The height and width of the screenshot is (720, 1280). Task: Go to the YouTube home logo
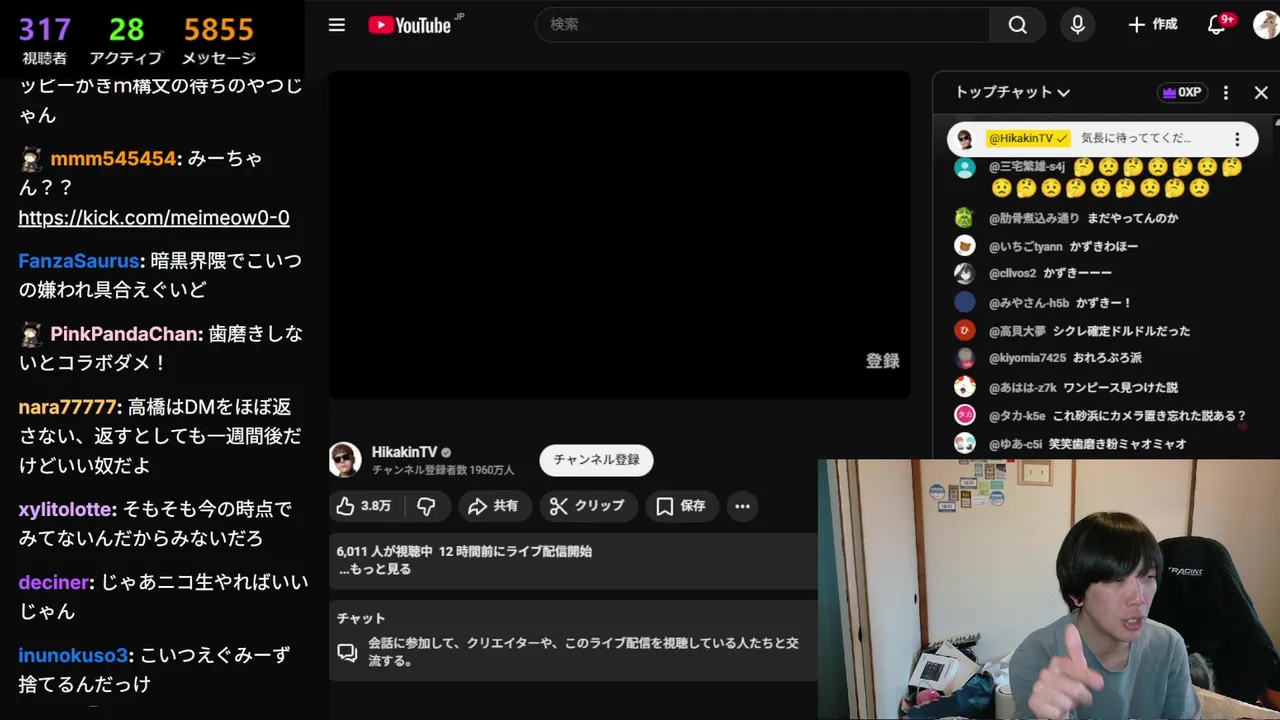(x=410, y=25)
